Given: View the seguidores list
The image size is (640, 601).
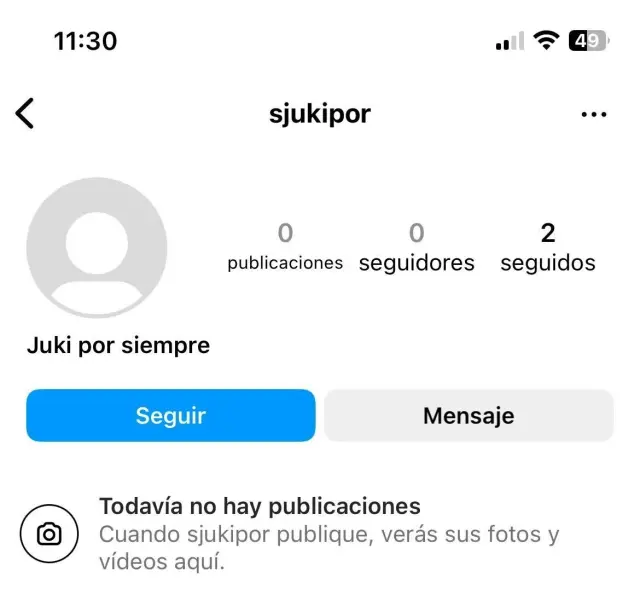Looking at the screenshot, I should point(416,248).
